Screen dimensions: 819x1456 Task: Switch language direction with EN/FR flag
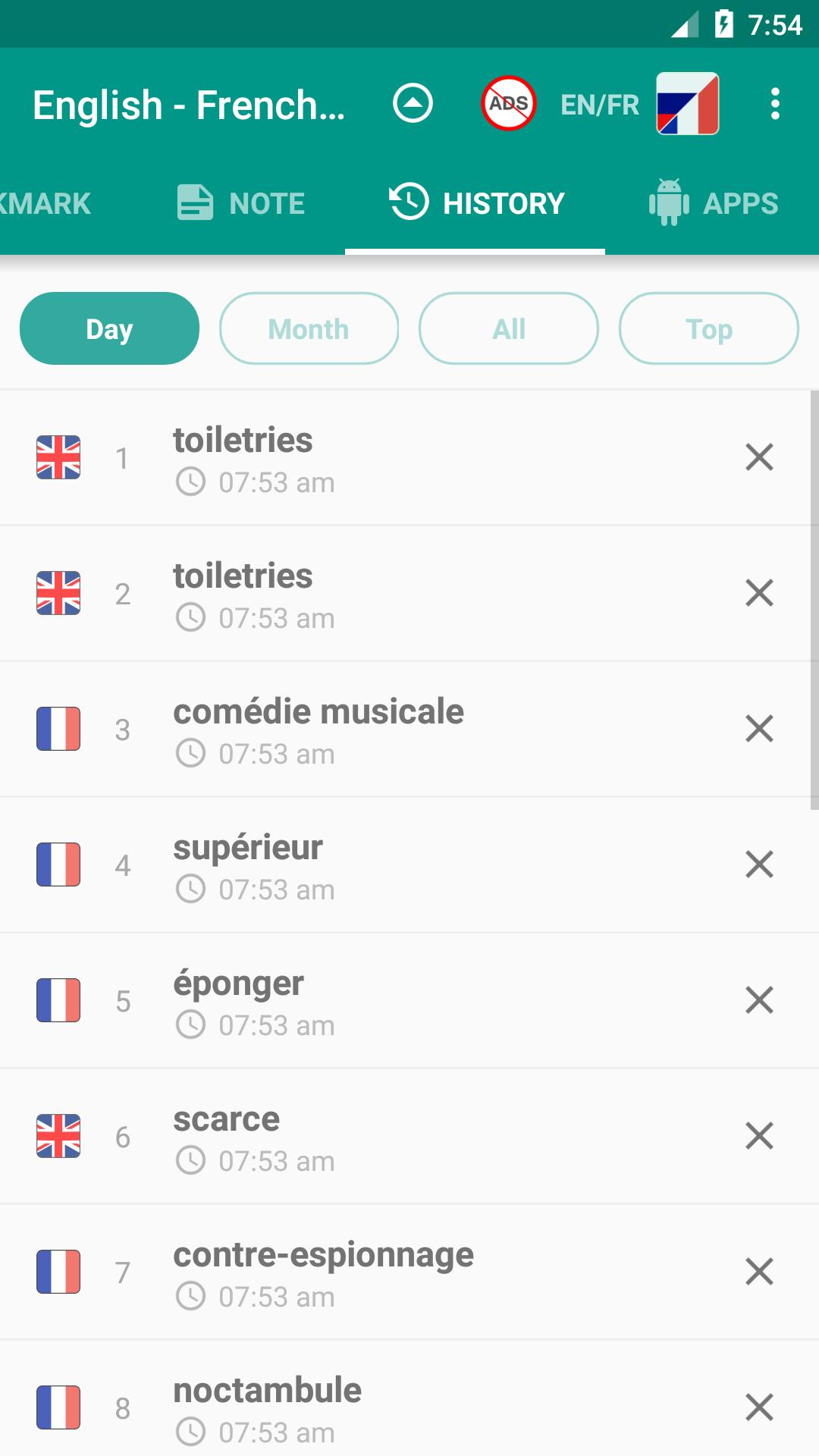point(687,104)
